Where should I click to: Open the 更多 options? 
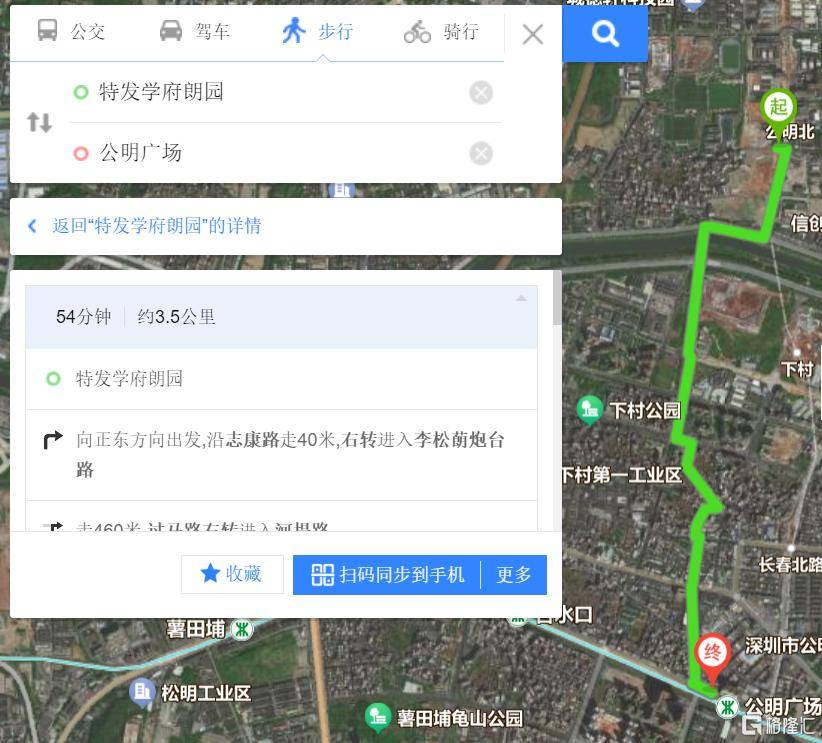pos(514,575)
